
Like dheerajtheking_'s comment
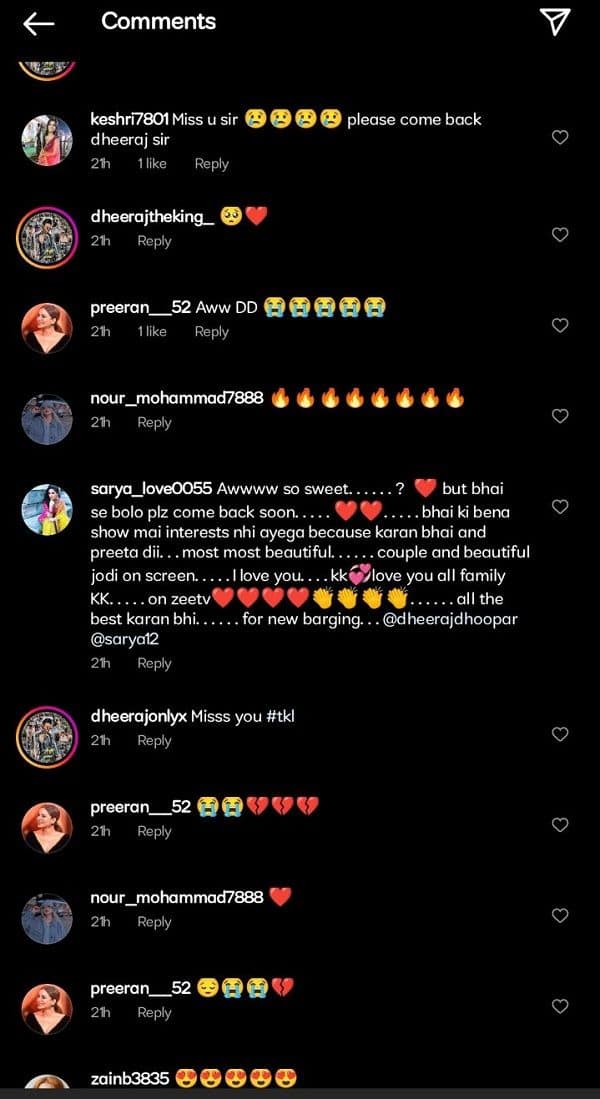coord(559,235)
